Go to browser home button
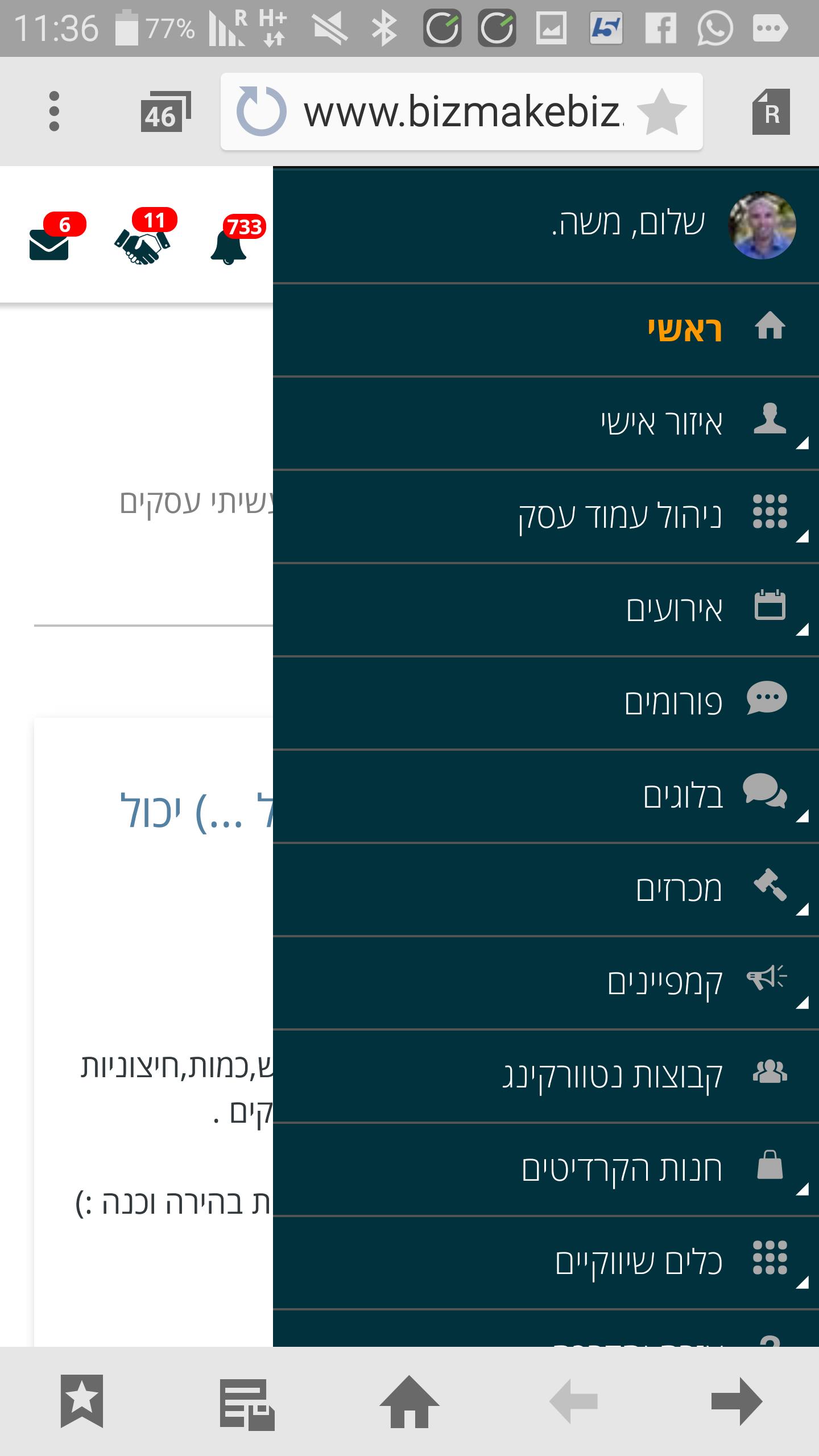 409,1401
